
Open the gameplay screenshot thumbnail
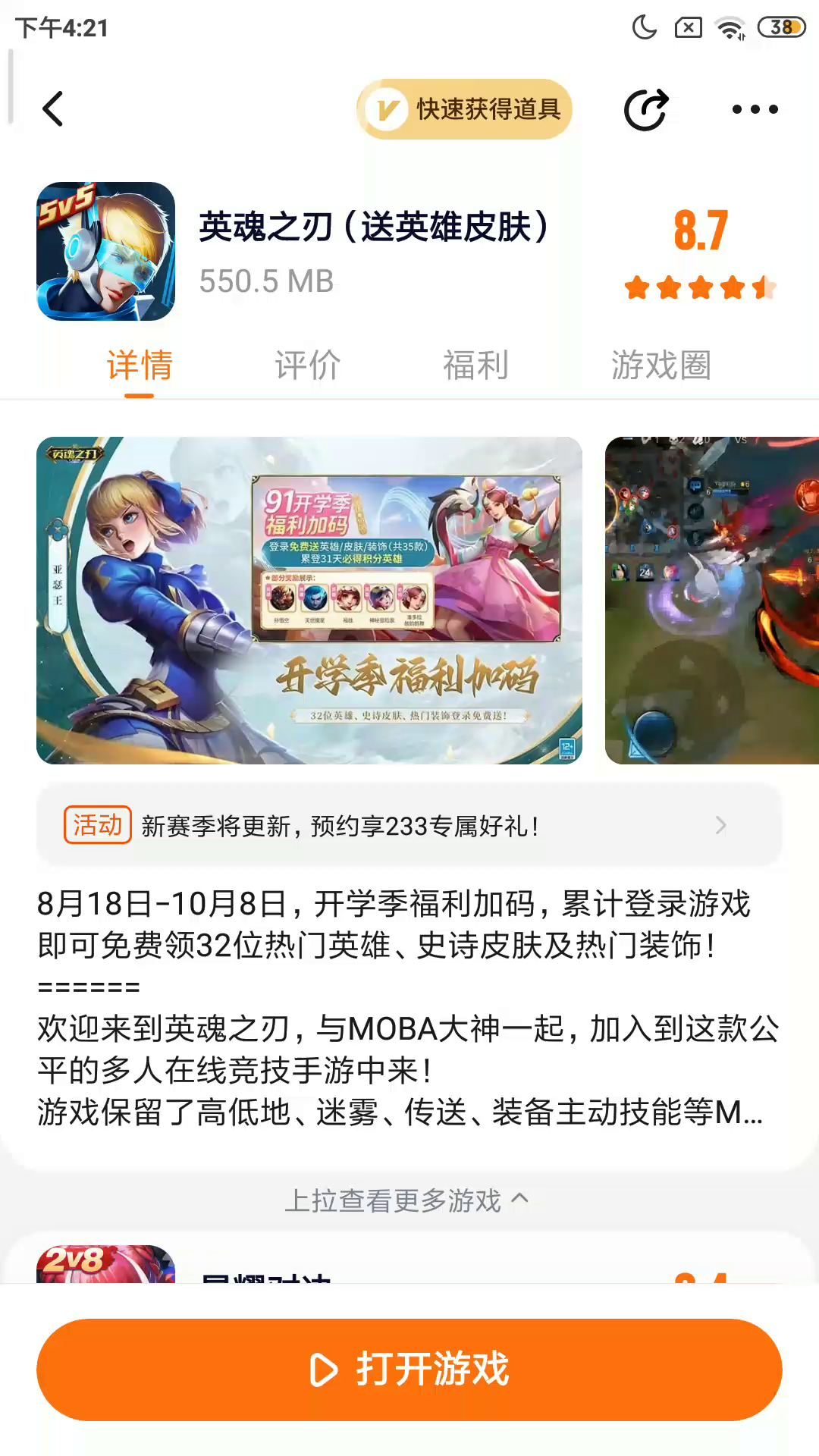pyautogui.click(x=711, y=600)
